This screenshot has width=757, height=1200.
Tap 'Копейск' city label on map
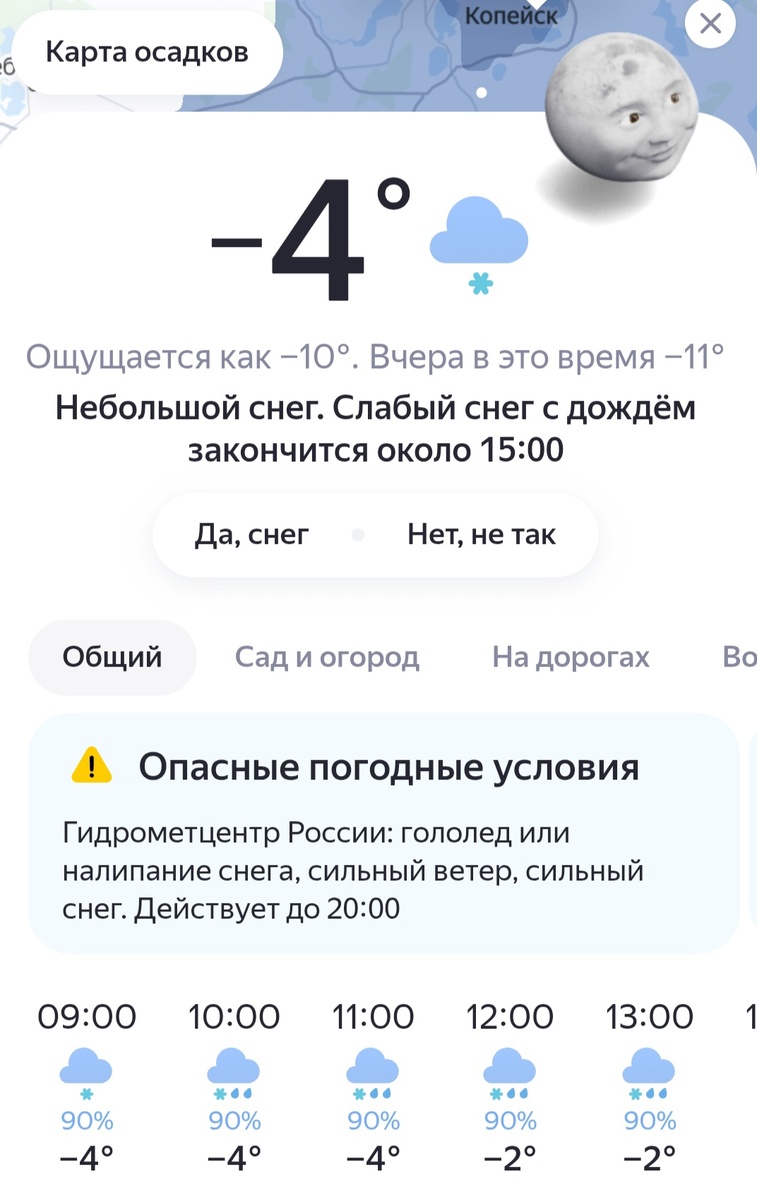click(x=511, y=16)
